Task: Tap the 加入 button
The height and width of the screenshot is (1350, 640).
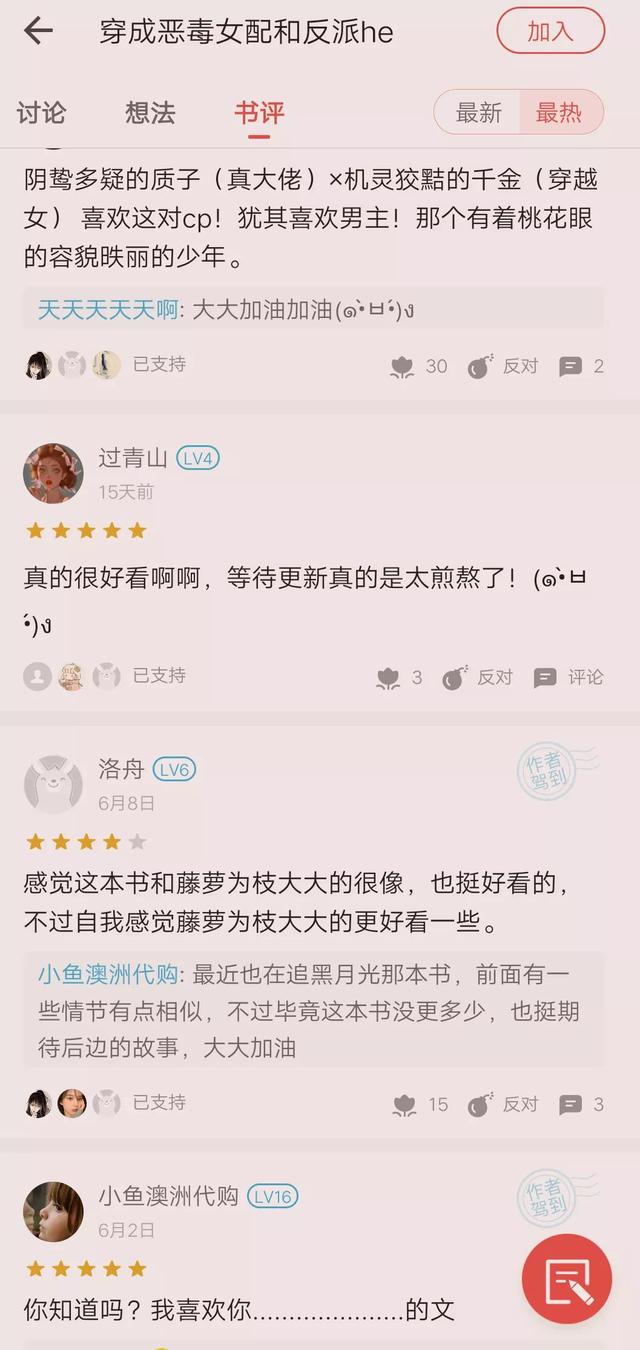Action: pyautogui.click(x=550, y=31)
